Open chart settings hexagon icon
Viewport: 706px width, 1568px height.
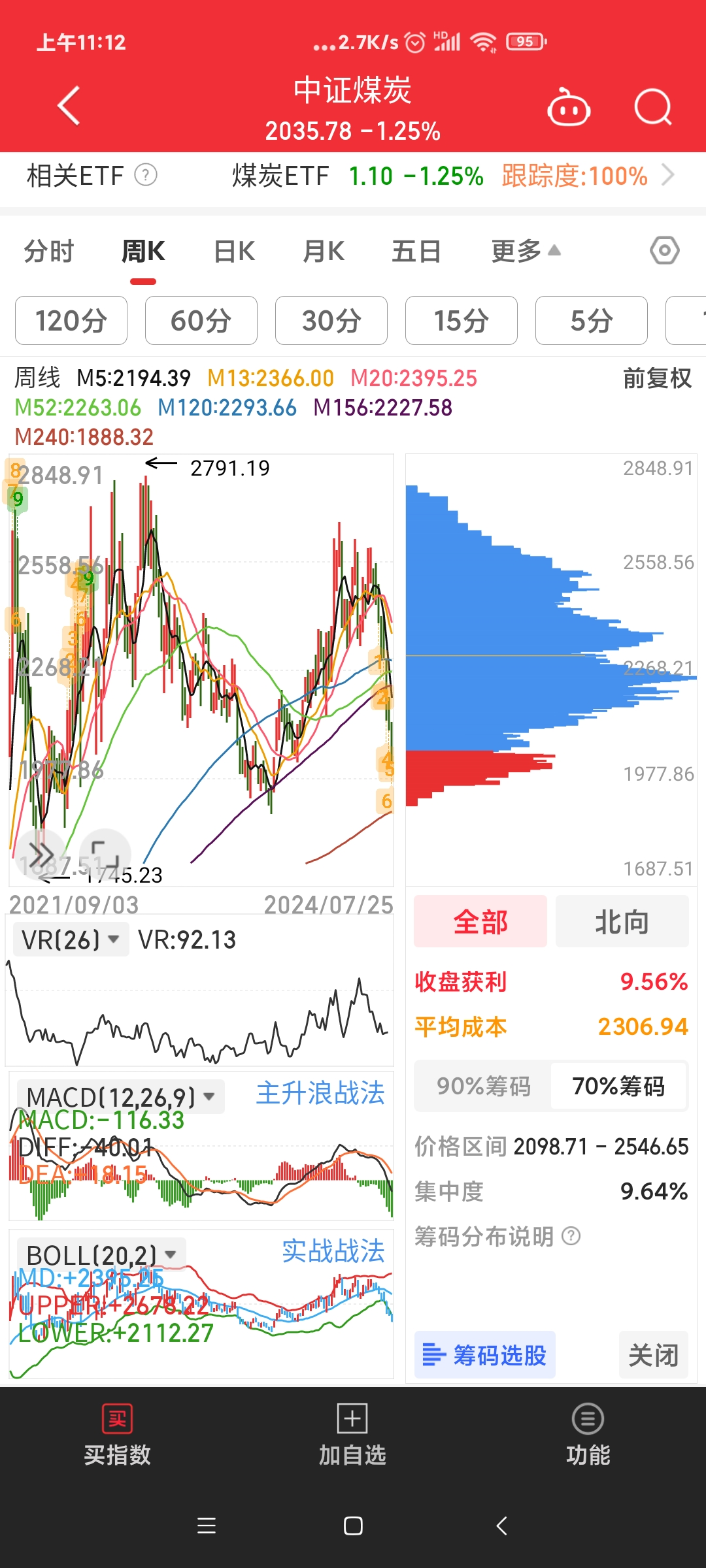(664, 251)
